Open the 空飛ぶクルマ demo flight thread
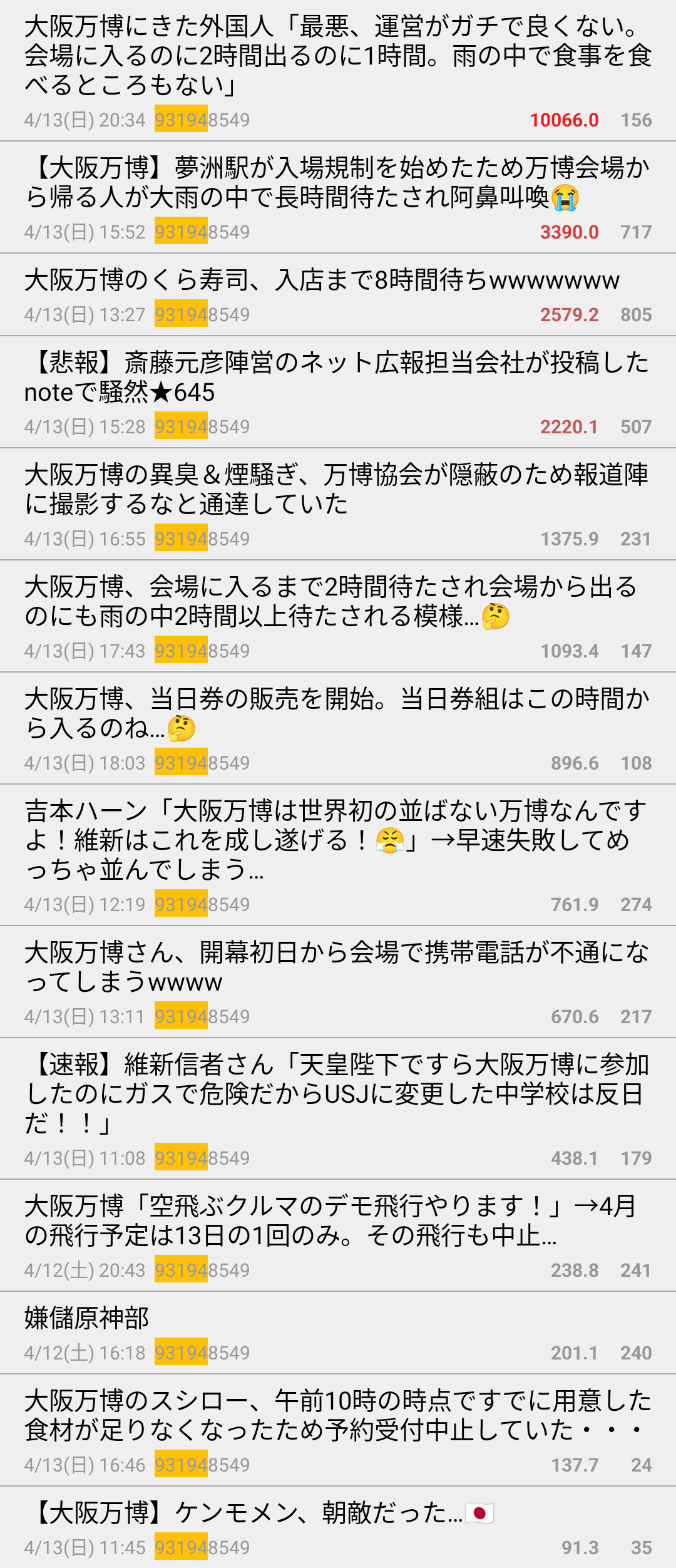 tap(338, 1220)
